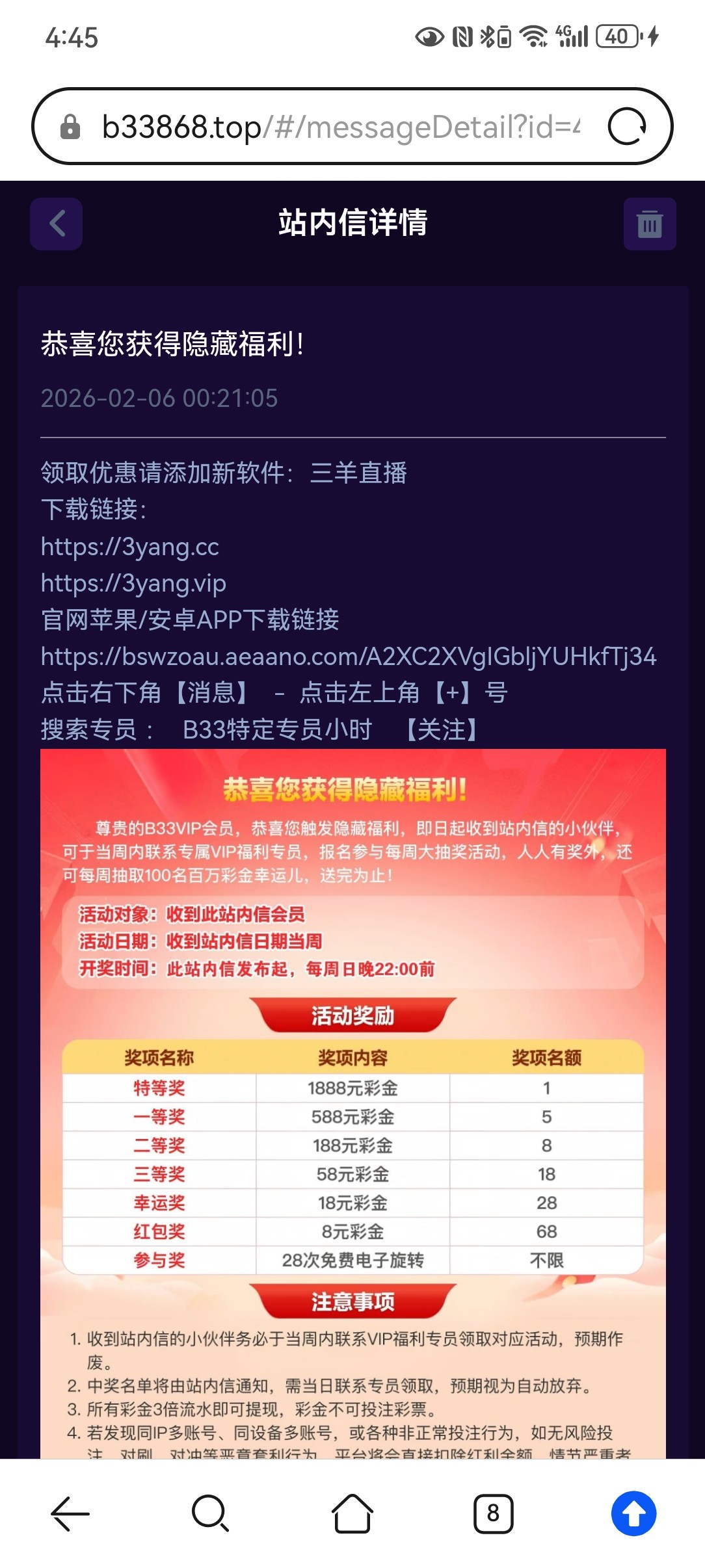
Task: Open the browser search
Action: [x=210, y=1513]
